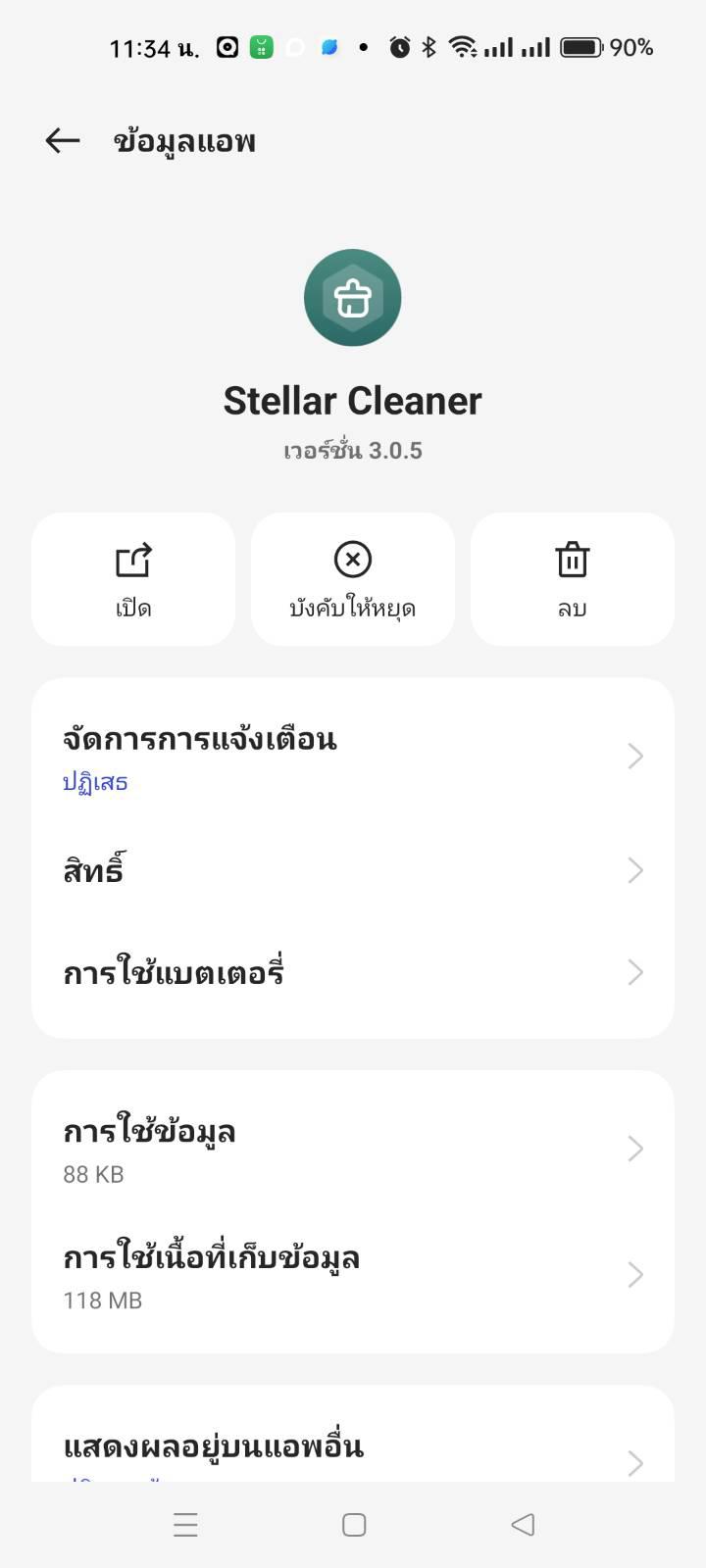Open การใช้ข้อมูล data usage details
The width and height of the screenshot is (706, 1568).
[x=353, y=1149]
